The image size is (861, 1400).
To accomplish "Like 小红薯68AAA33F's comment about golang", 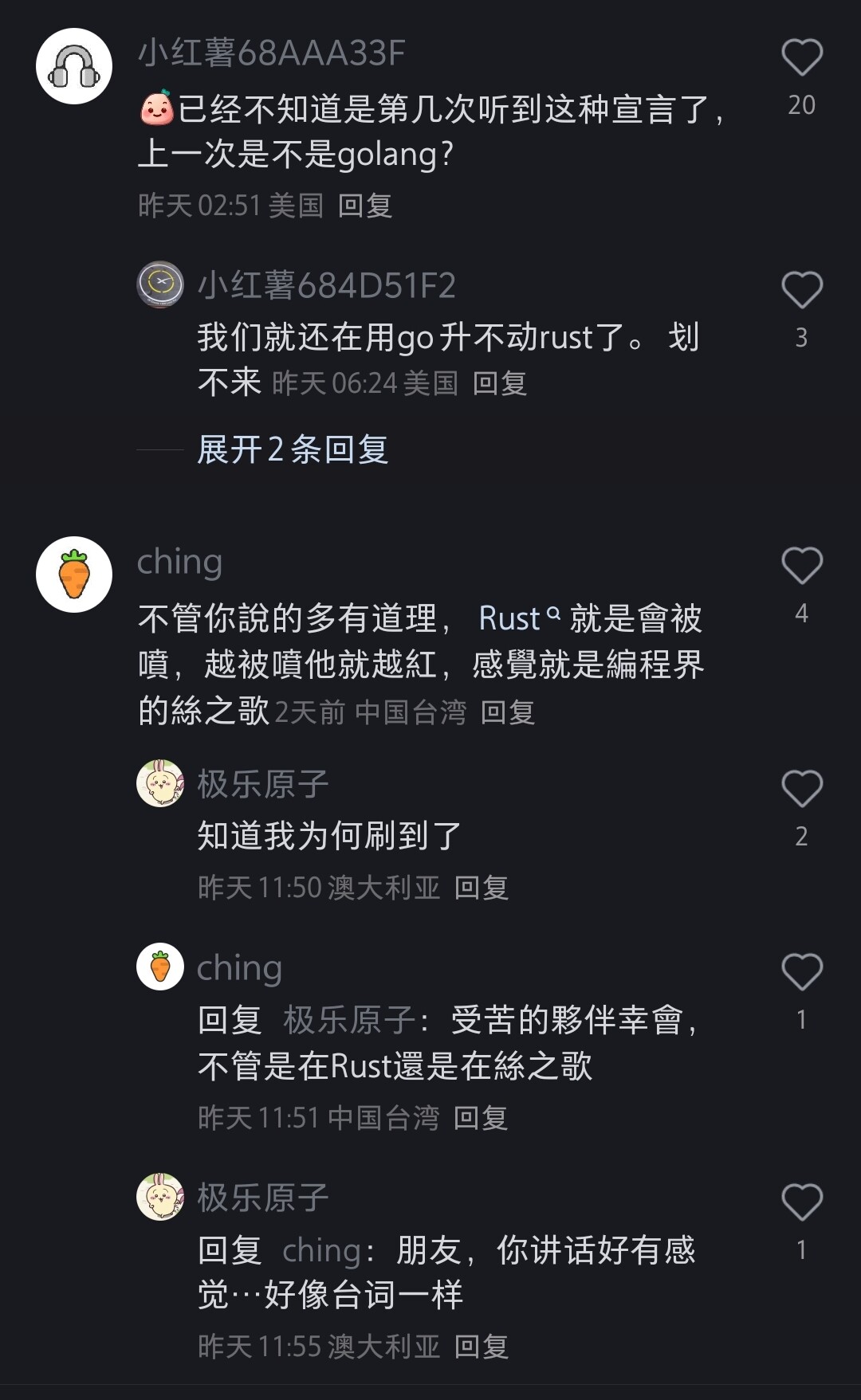I will (x=801, y=58).
